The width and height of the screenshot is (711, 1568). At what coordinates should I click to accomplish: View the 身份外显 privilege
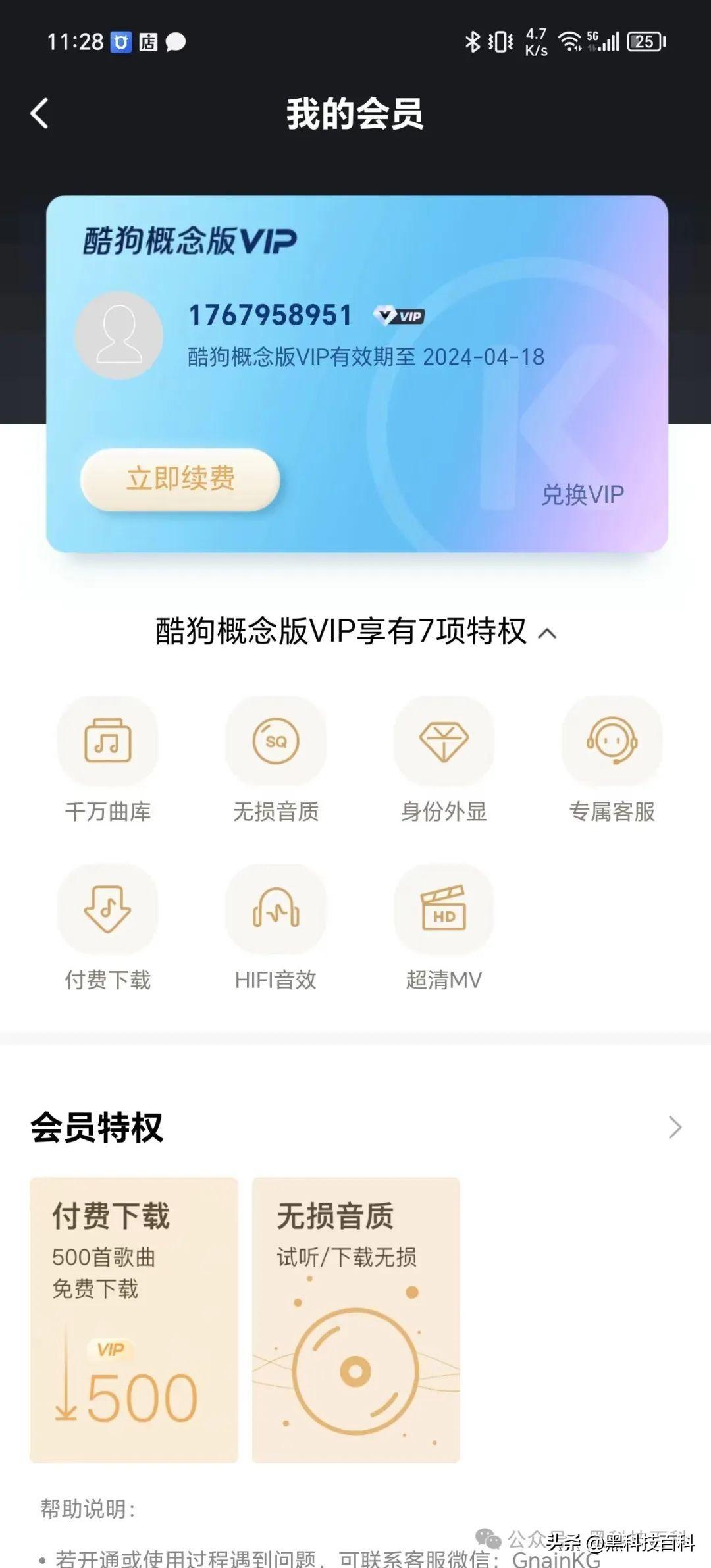pos(444,742)
